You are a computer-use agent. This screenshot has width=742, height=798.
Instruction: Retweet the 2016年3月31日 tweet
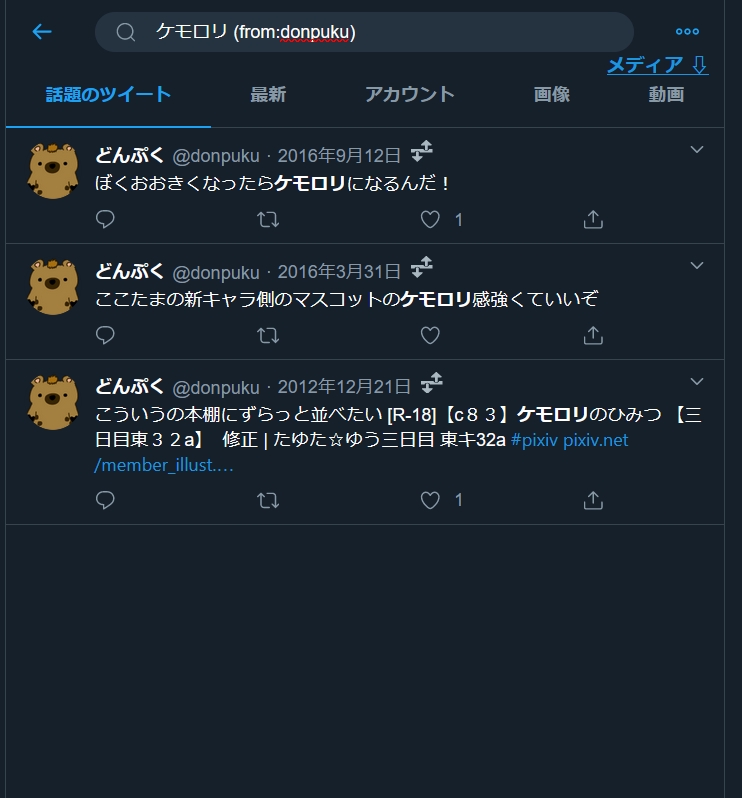(x=268, y=336)
